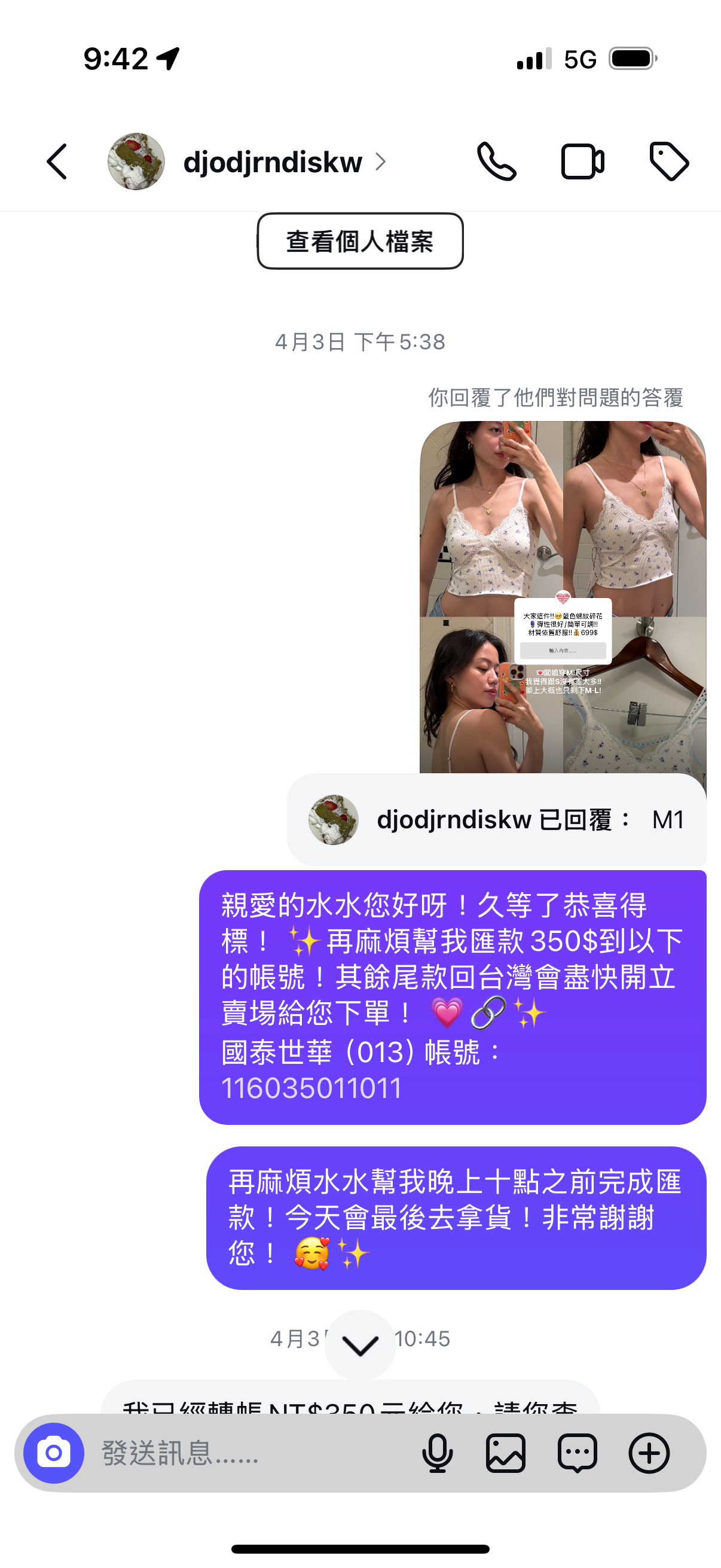Focus the 發送訊息 text field

click(243, 1453)
